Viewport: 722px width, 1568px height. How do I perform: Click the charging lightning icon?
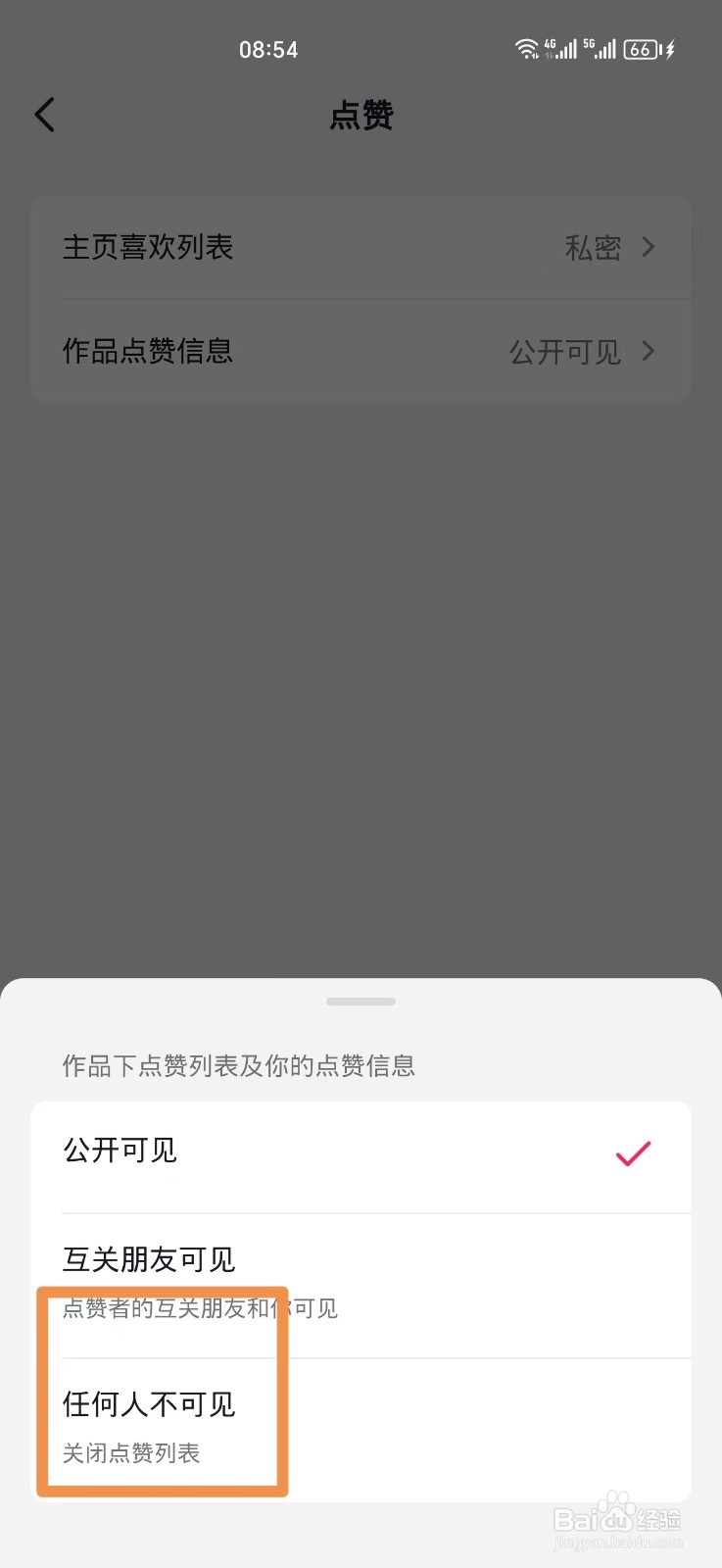point(670,49)
